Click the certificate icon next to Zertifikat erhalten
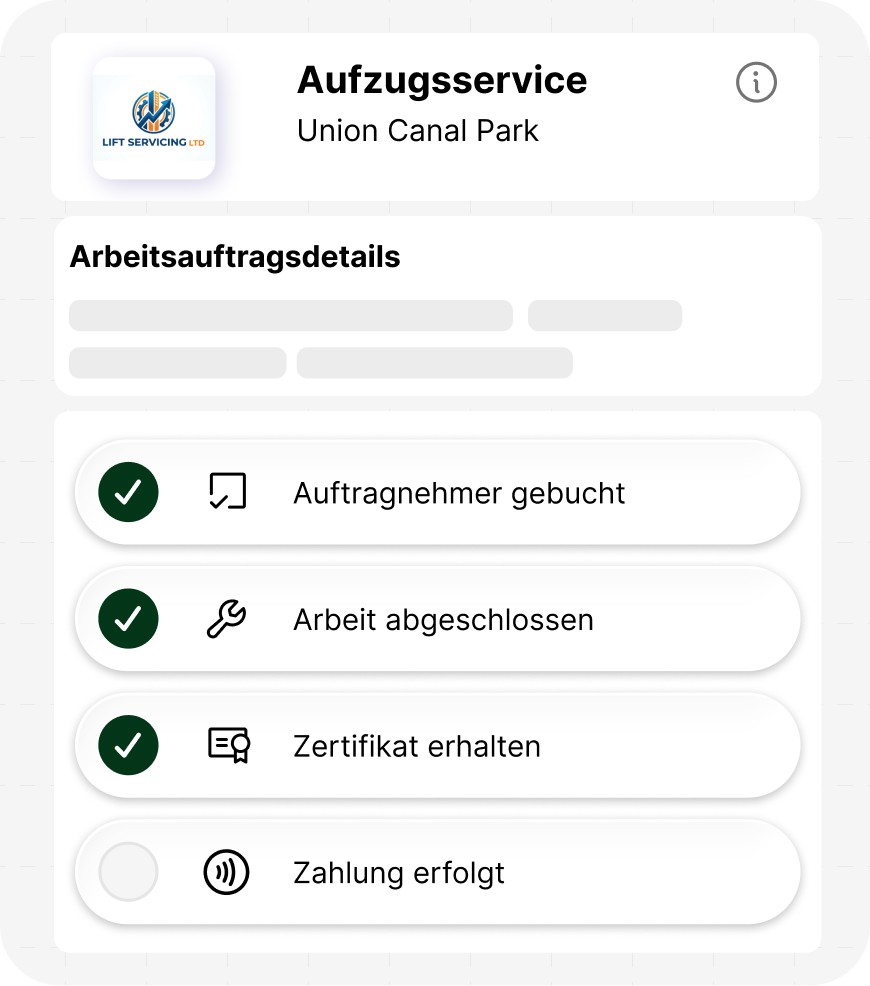870x986 pixels. click(x=228, y=745)
